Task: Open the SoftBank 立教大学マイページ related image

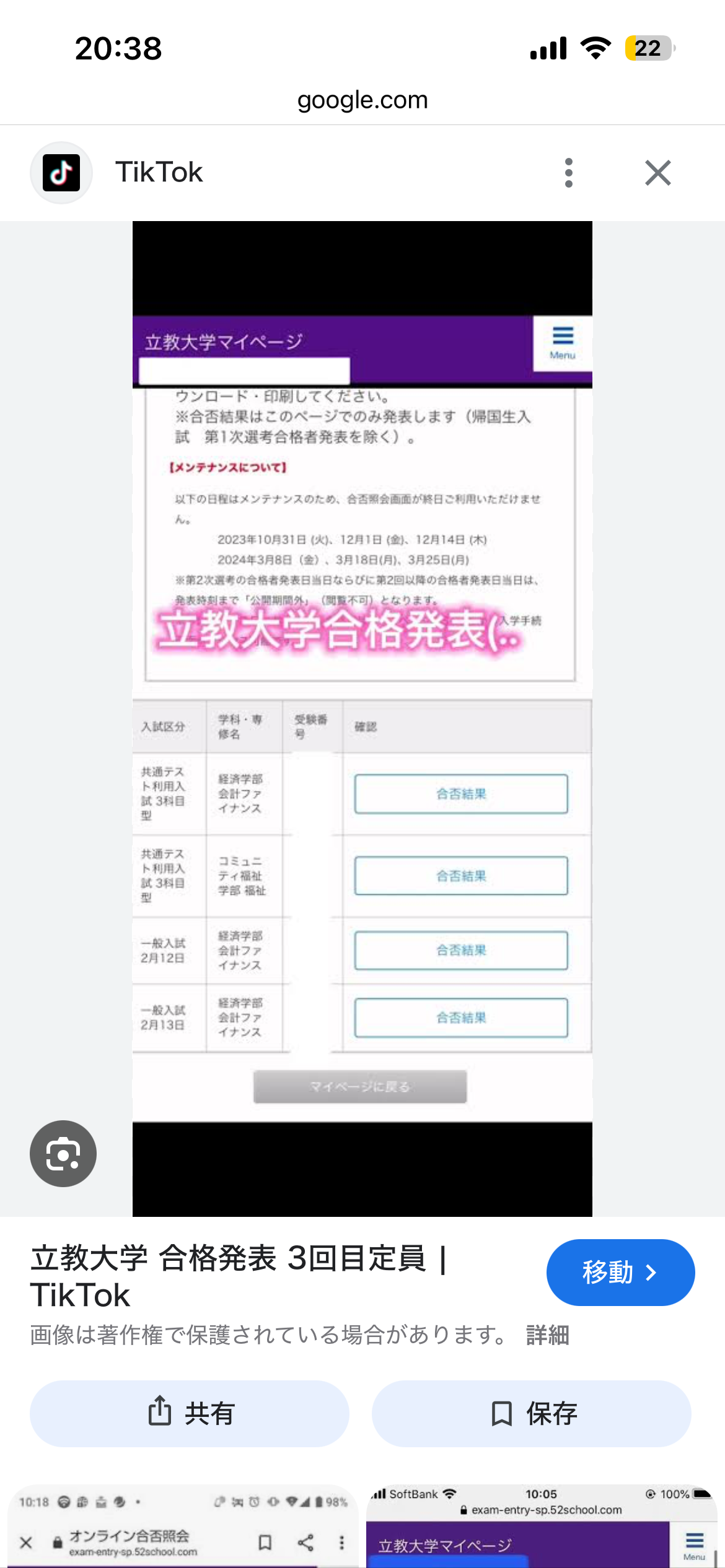Action: (541, 1527)
